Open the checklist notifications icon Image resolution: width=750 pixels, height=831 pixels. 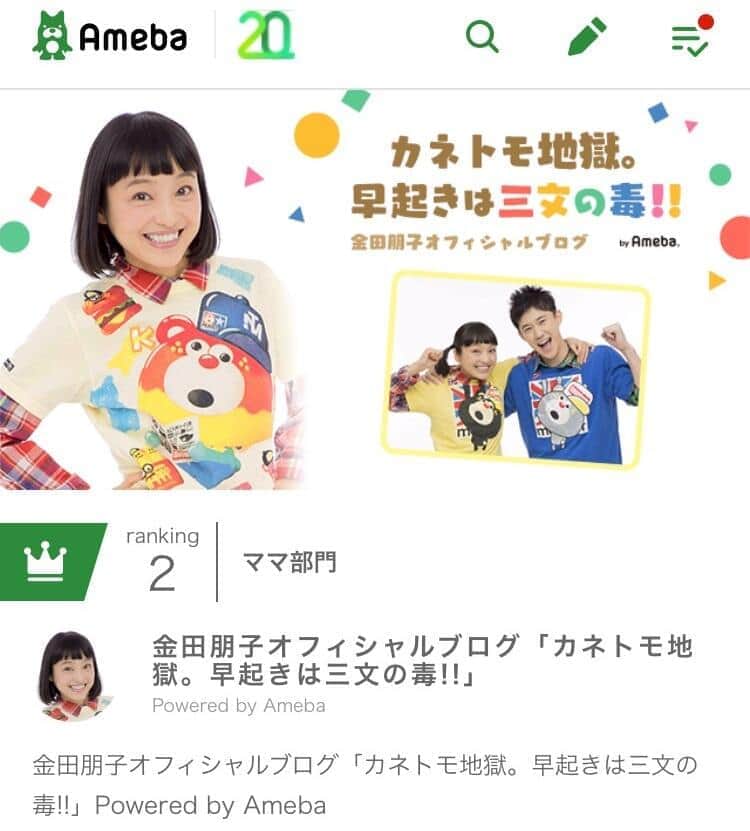690,37
